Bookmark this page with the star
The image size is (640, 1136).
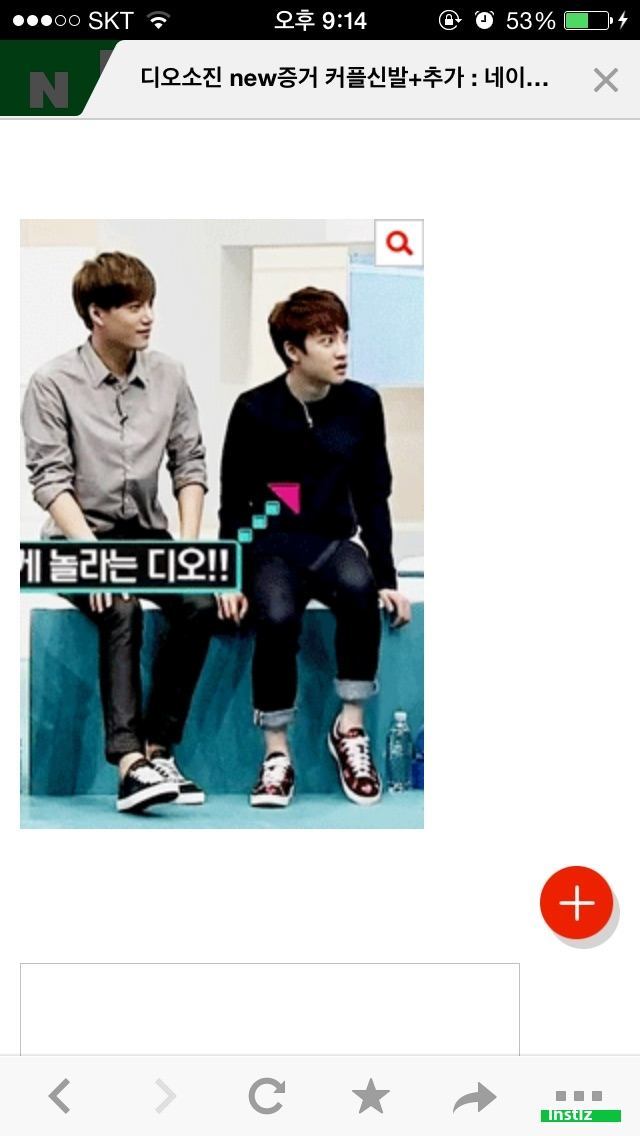pos(371,1097)
